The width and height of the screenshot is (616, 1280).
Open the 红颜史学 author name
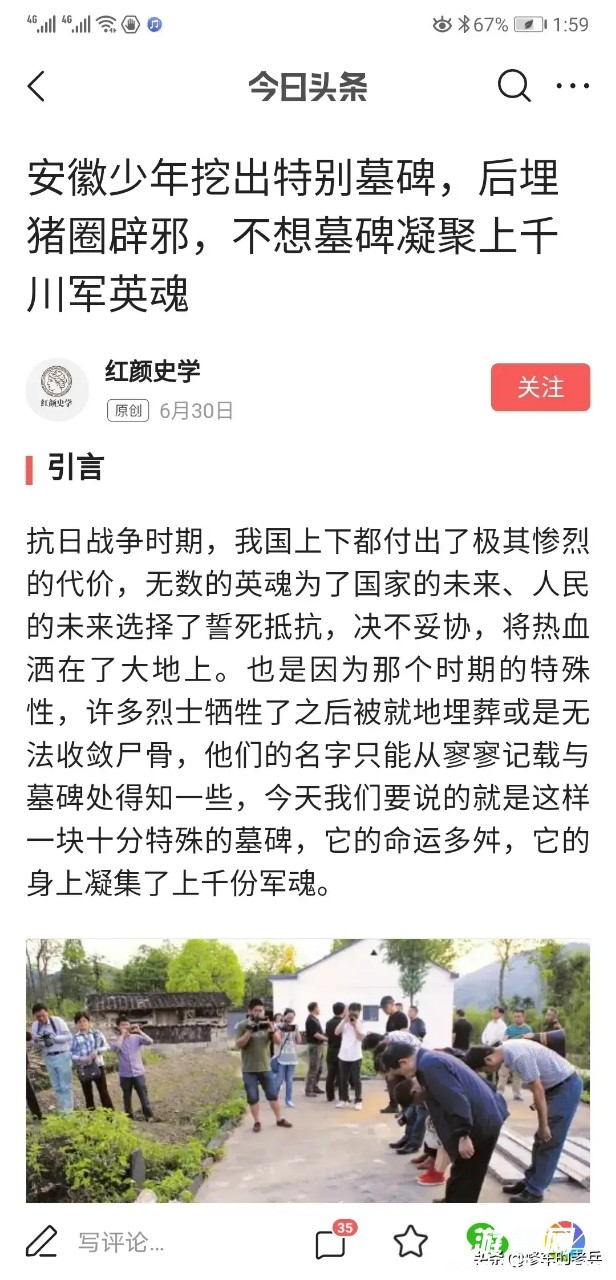pos(152,371)
